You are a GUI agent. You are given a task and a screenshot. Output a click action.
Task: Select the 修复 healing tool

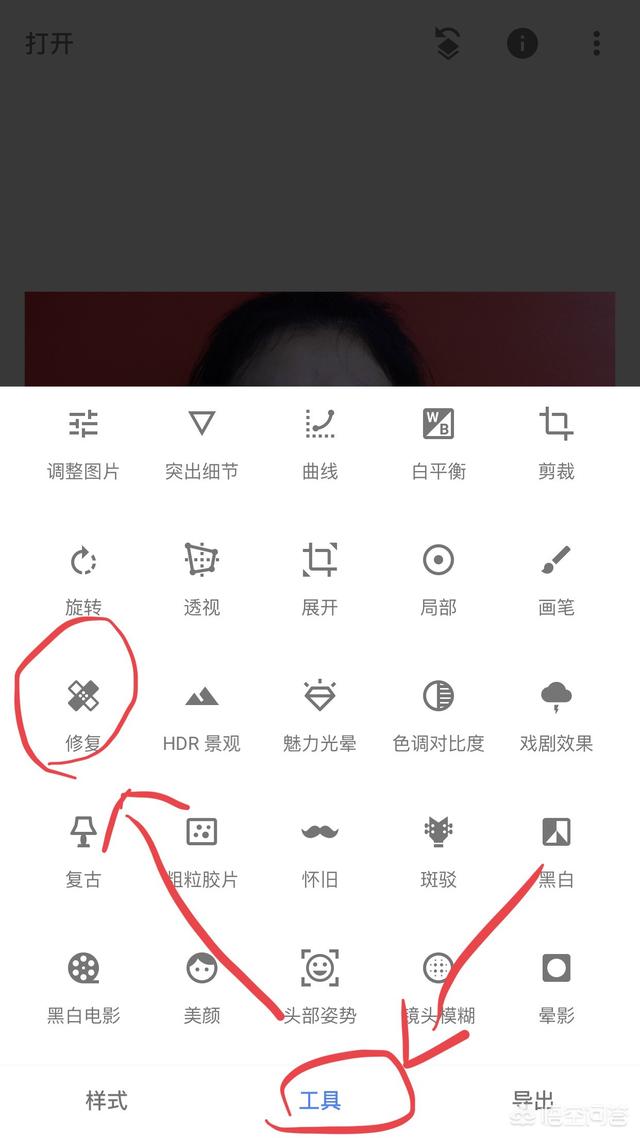pos(83,712)
